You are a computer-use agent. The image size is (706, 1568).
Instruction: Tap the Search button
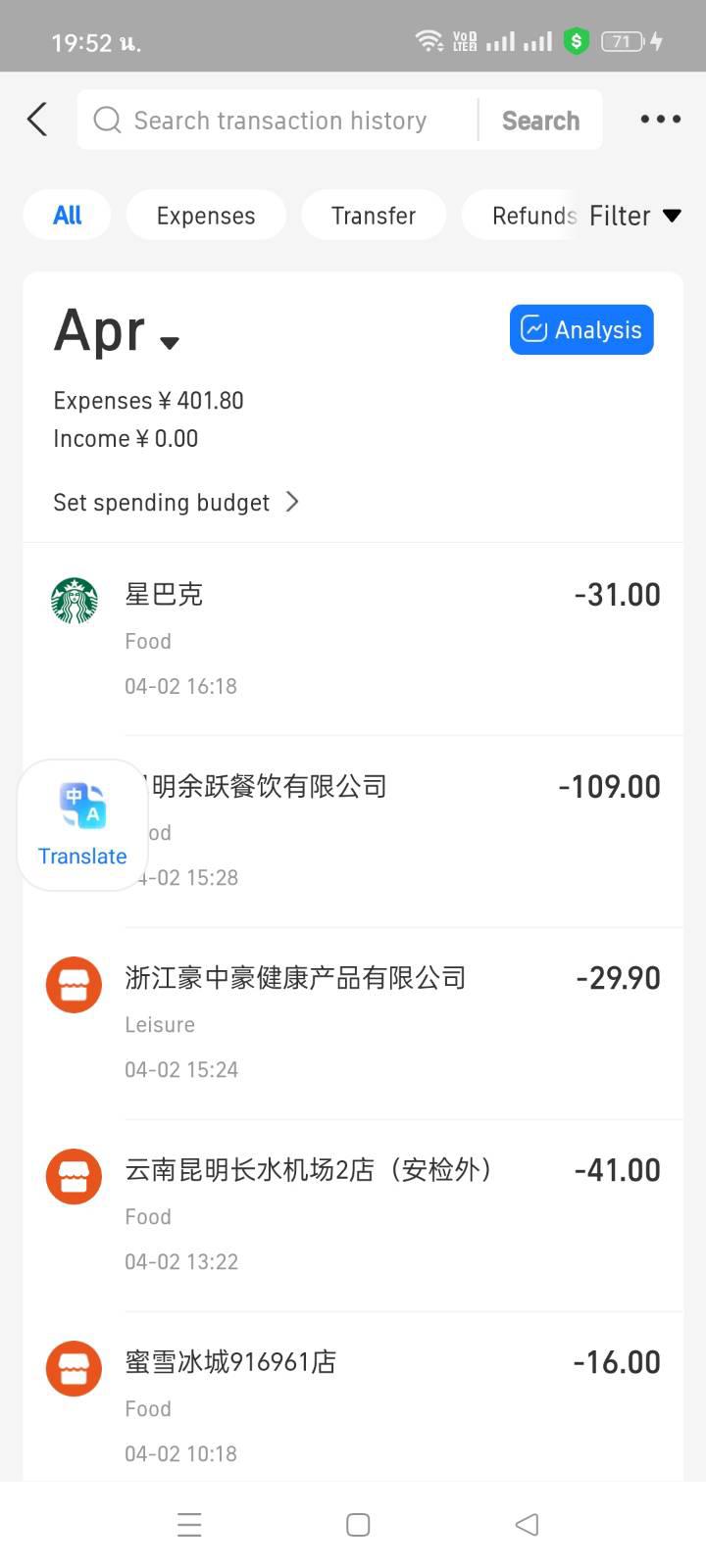(540, 120)
